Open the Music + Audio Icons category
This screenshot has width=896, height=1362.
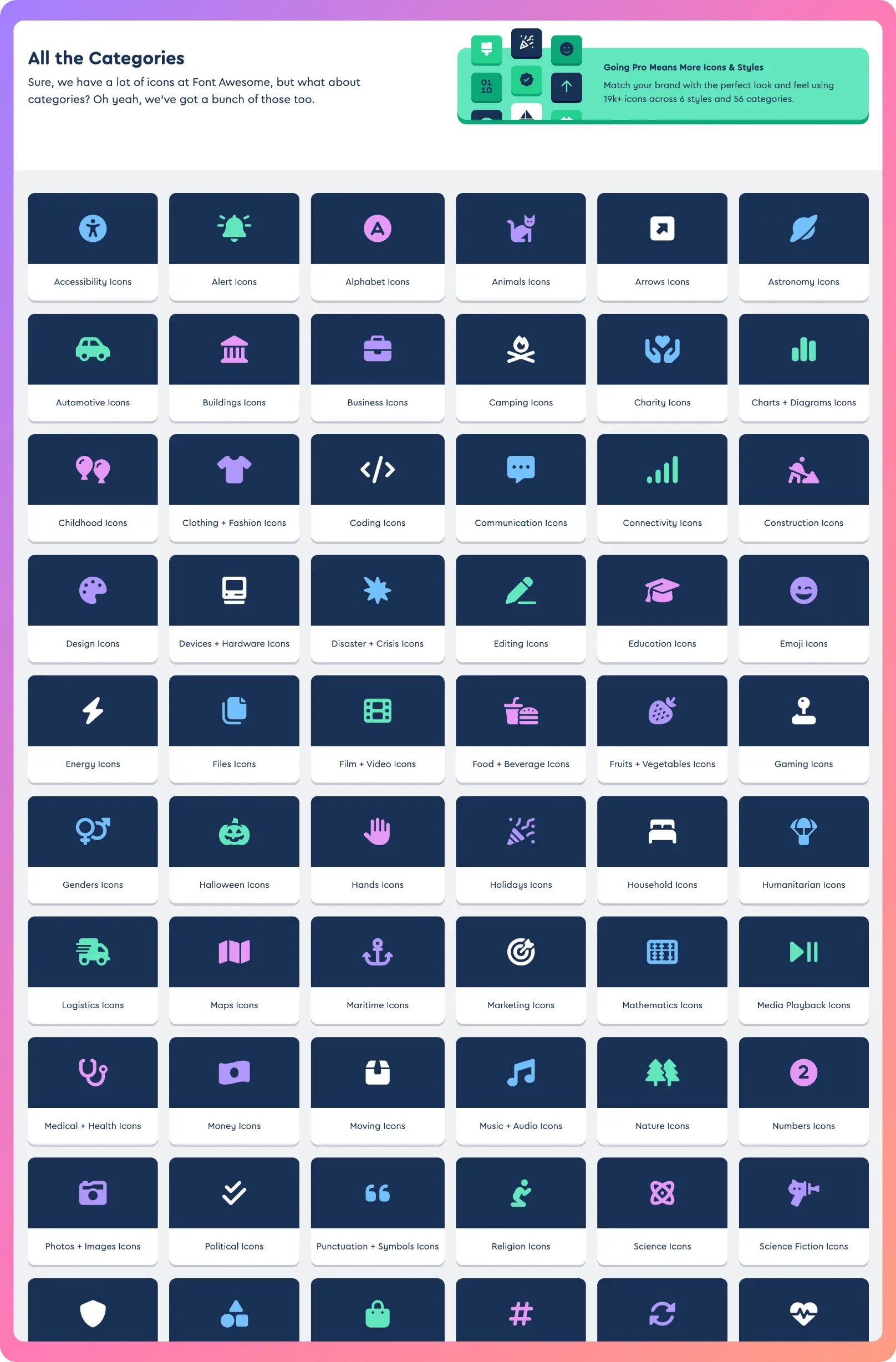tap(521, 1090)
